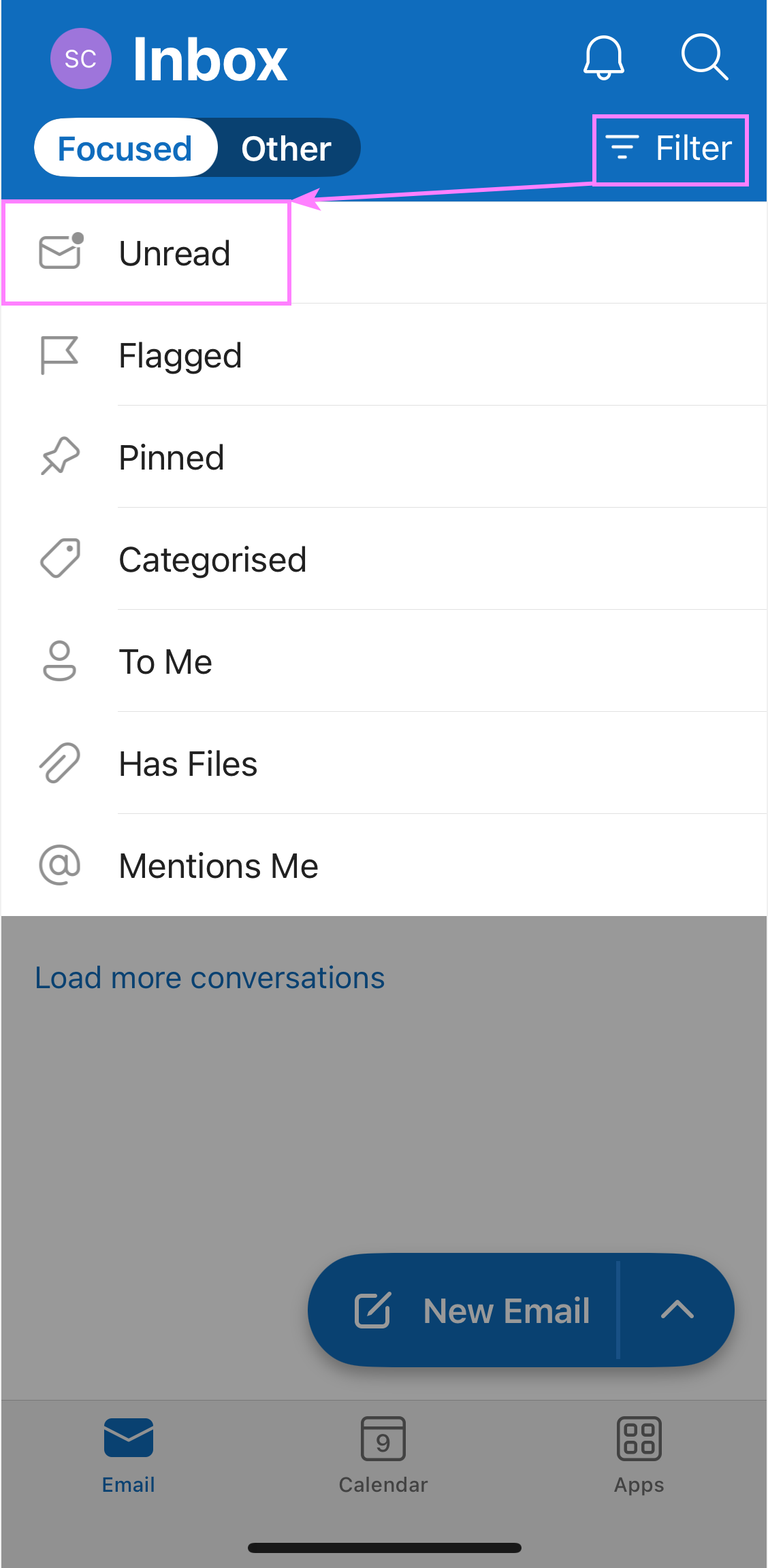Open the Apps tab
Viewport: 768px width, 1568px height.
pyautogui.click(x=639, y=1455)
